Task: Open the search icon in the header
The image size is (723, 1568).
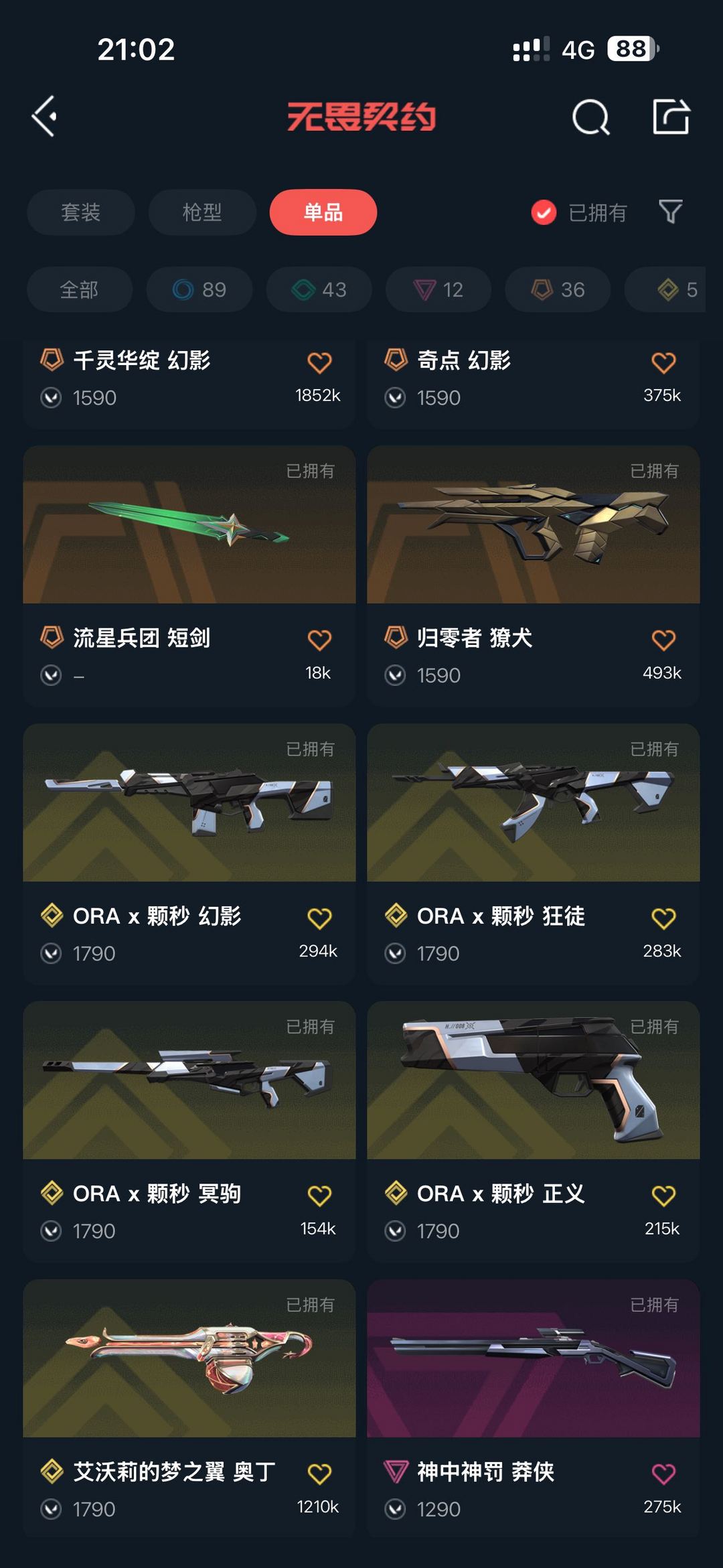Action: [590, 118]
